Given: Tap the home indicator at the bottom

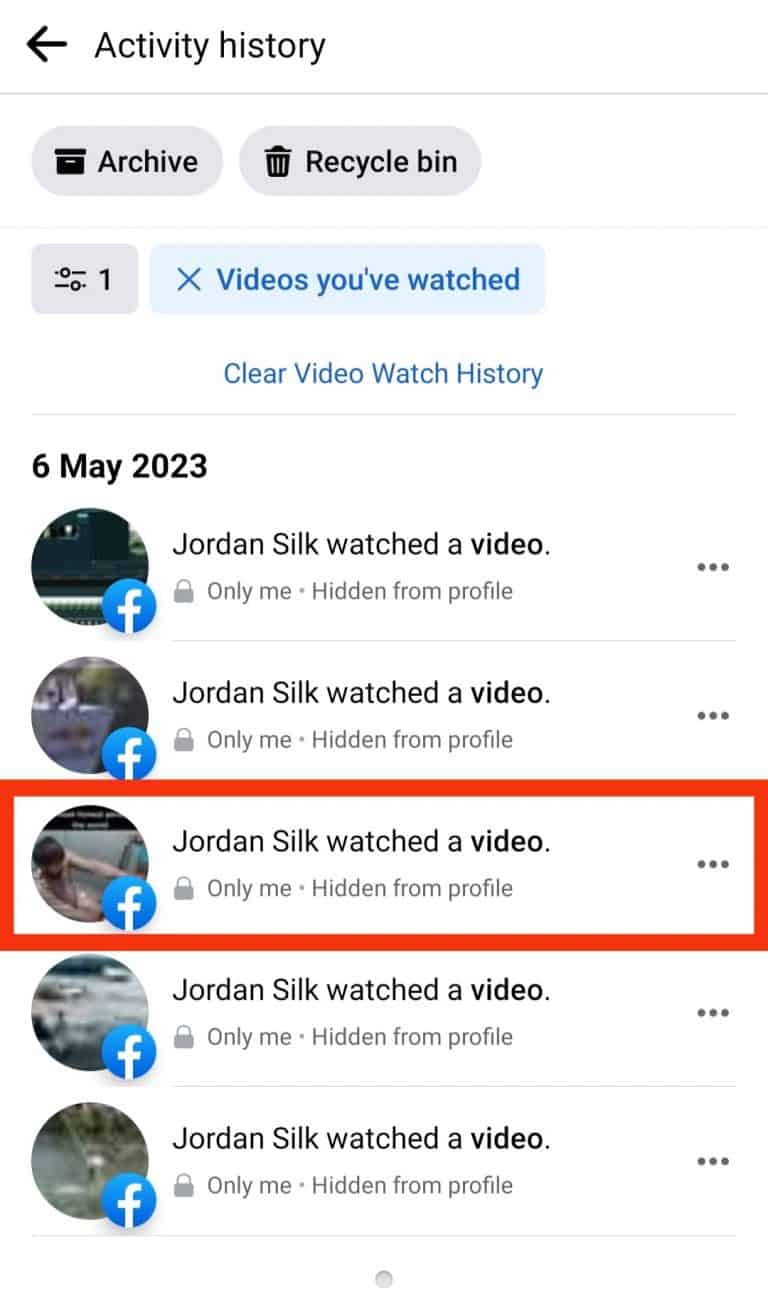Looking at the screenshot, I should pyautogui.click(x=384, y=1278).
